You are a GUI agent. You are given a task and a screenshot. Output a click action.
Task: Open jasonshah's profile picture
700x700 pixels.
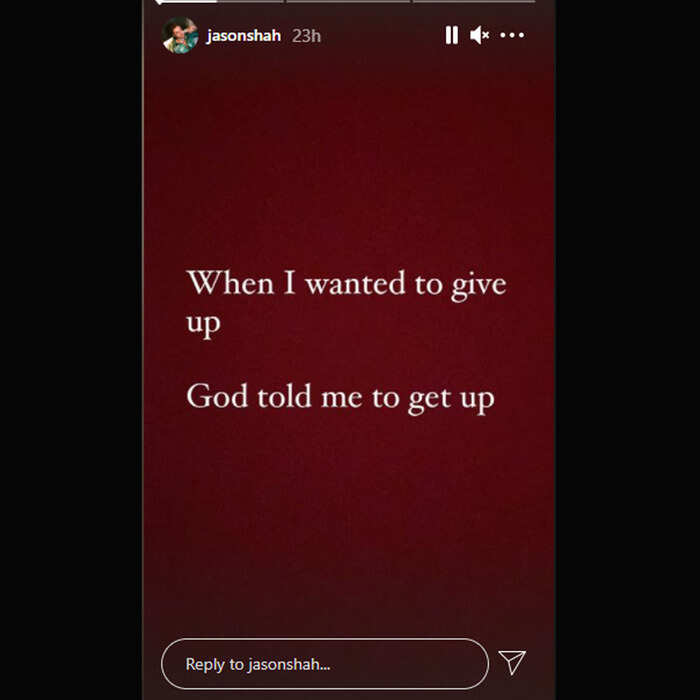pyautogui.click(x=180, y=36)
